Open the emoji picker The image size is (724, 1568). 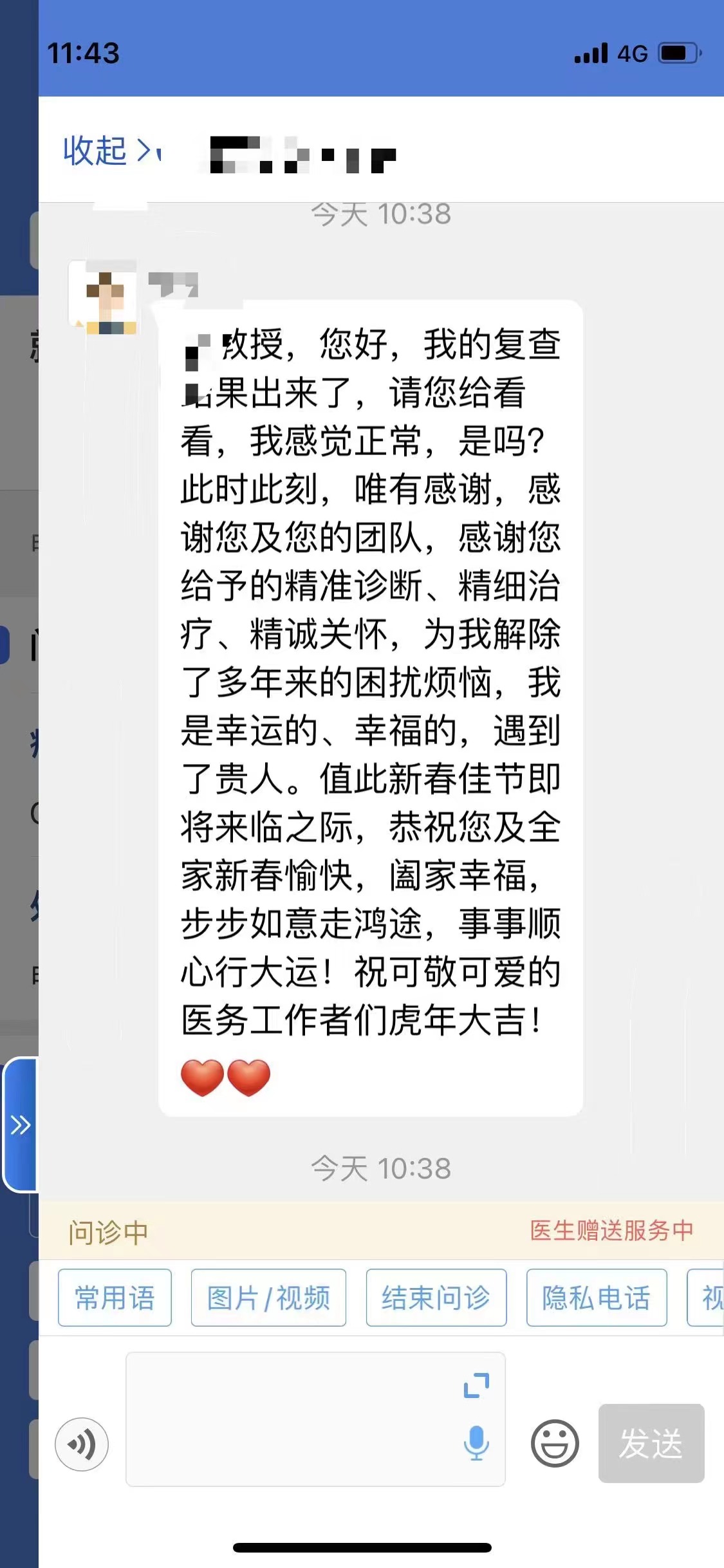coord(555,1443)
